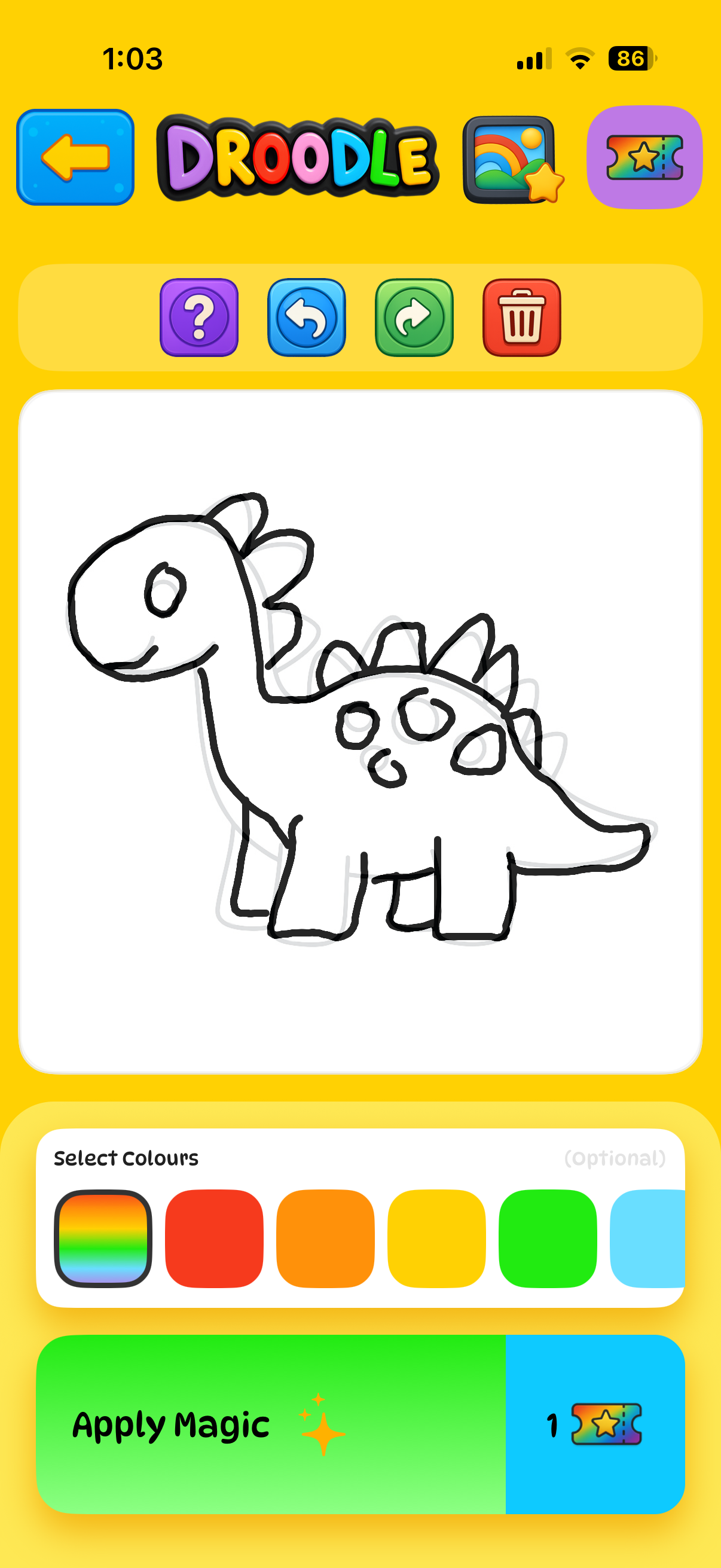Choose the green colour swatch
The width and height of the screenshot is (721, 1568).
(547, 1238)
